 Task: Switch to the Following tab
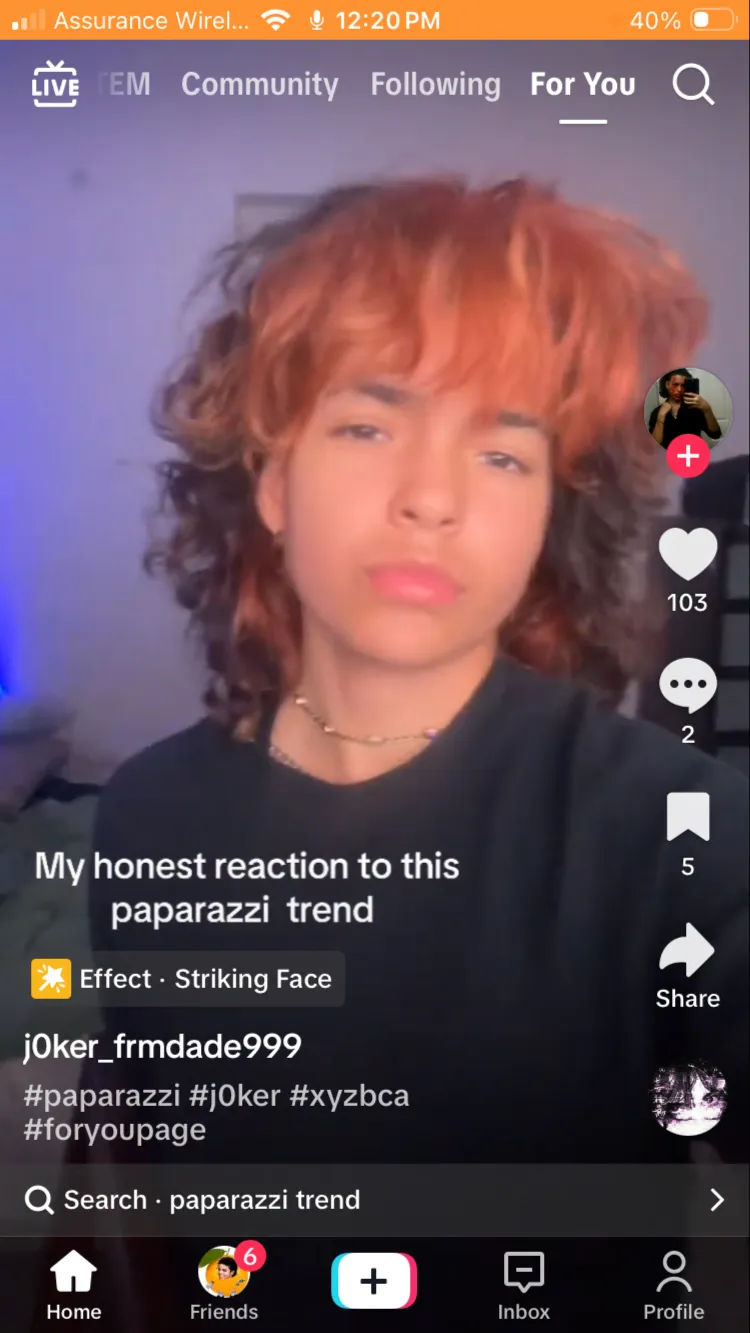[435, 85]
